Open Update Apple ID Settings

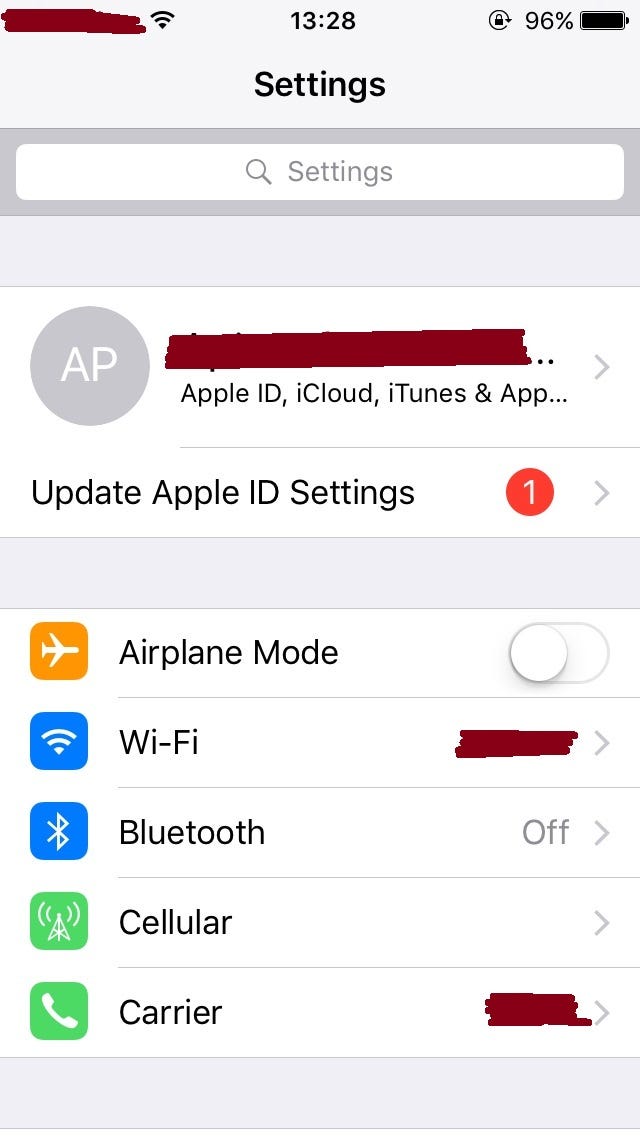tap(320, 493)
